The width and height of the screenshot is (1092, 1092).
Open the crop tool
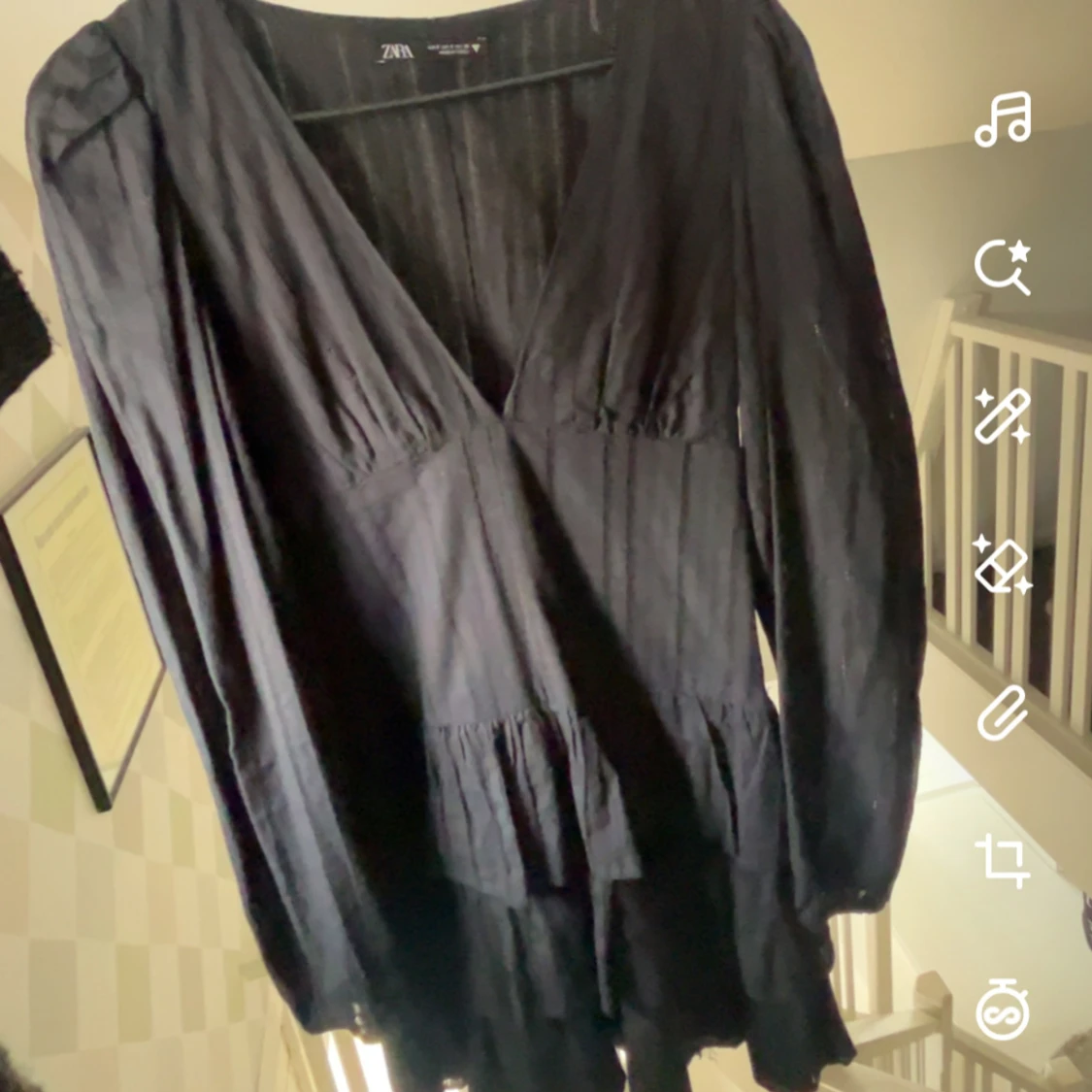click(x=1003, y=860)
